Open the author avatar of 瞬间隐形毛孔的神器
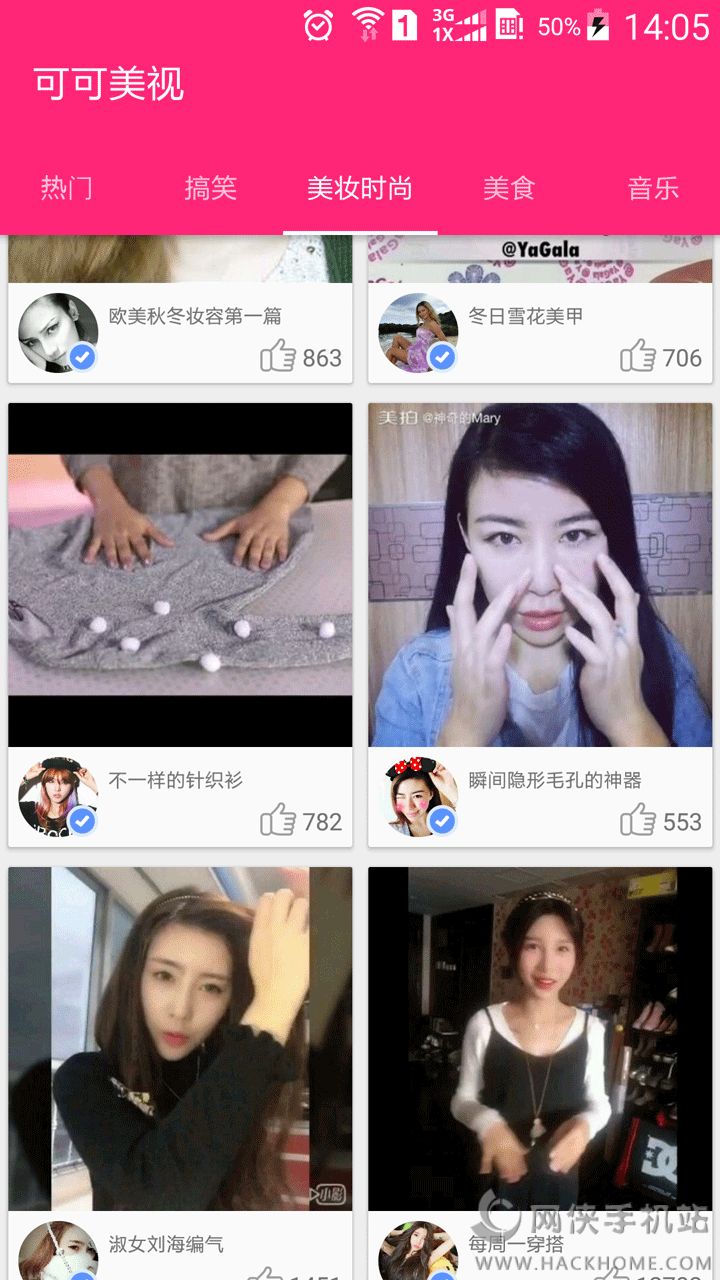 [418, 796]
